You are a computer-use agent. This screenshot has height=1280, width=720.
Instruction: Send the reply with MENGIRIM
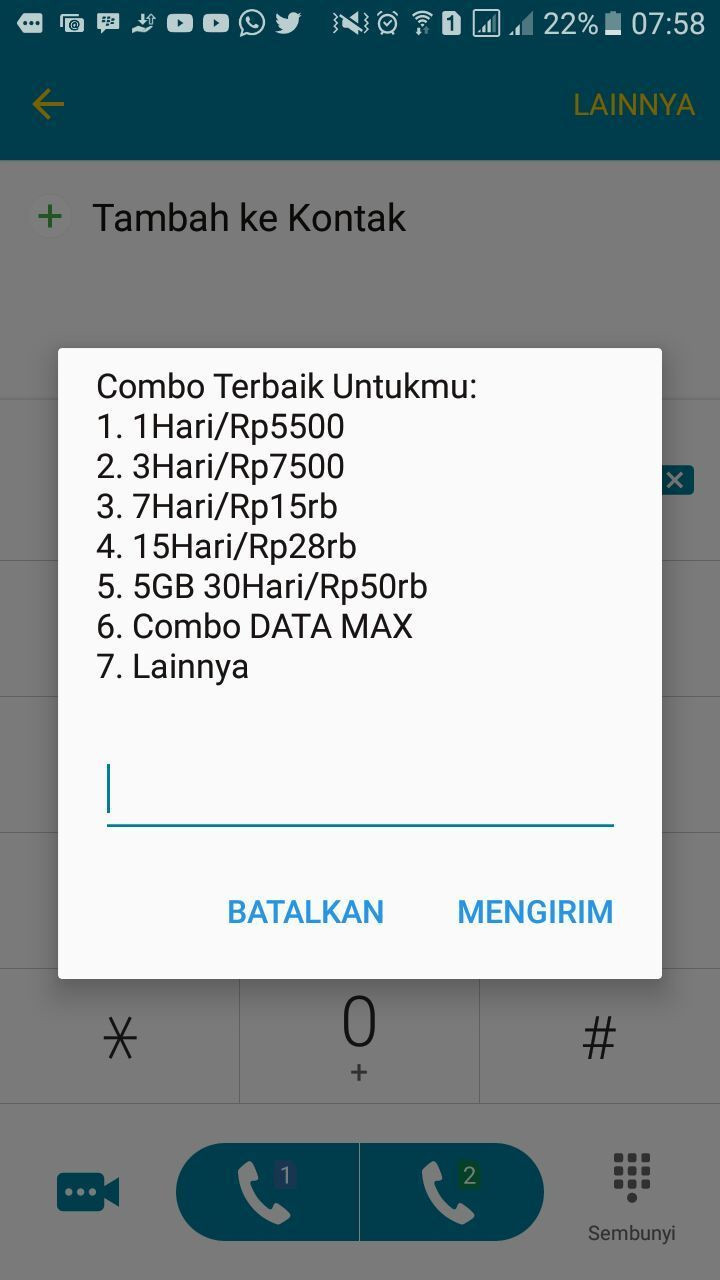point(535,912)
